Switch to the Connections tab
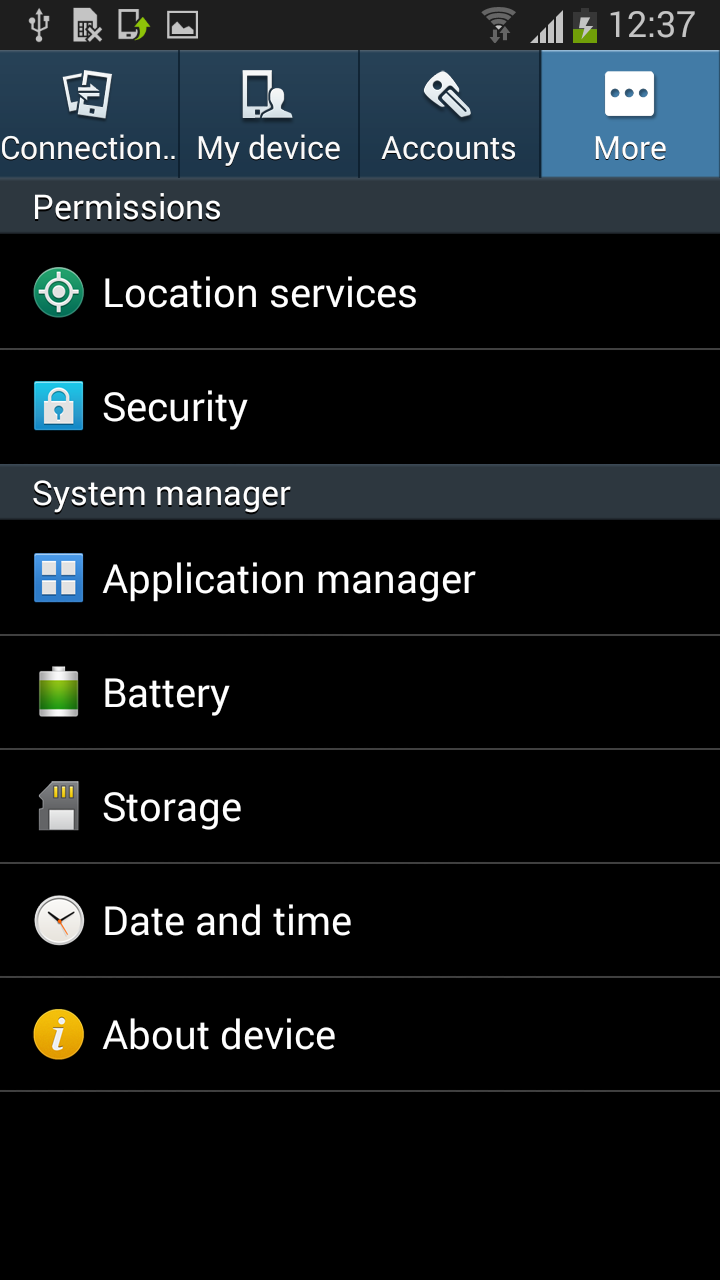This screenshot has height=1280, width=720. click(x=89, y=116)
